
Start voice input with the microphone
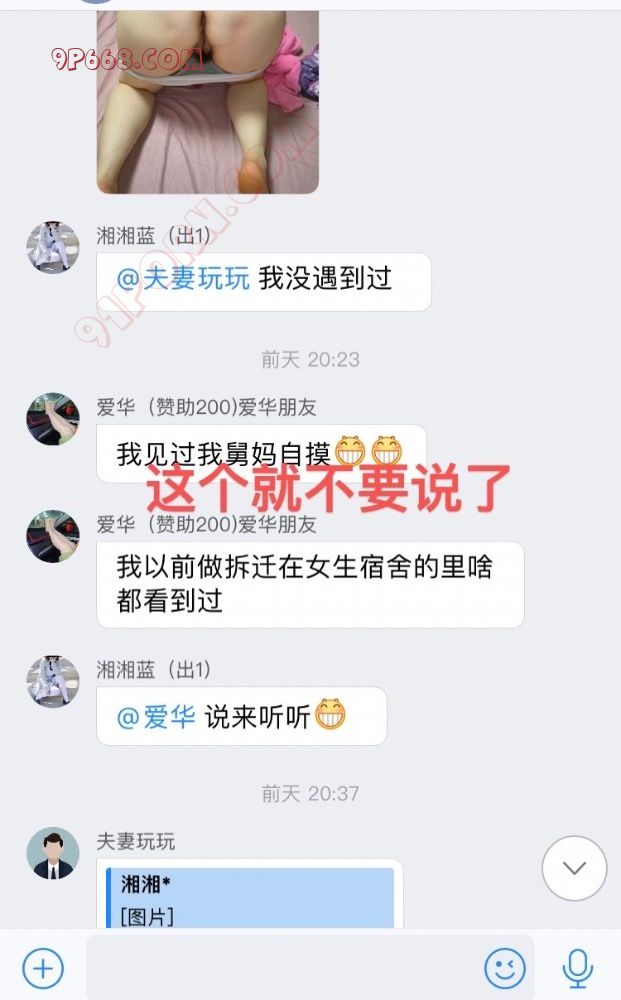pos(577,967)
